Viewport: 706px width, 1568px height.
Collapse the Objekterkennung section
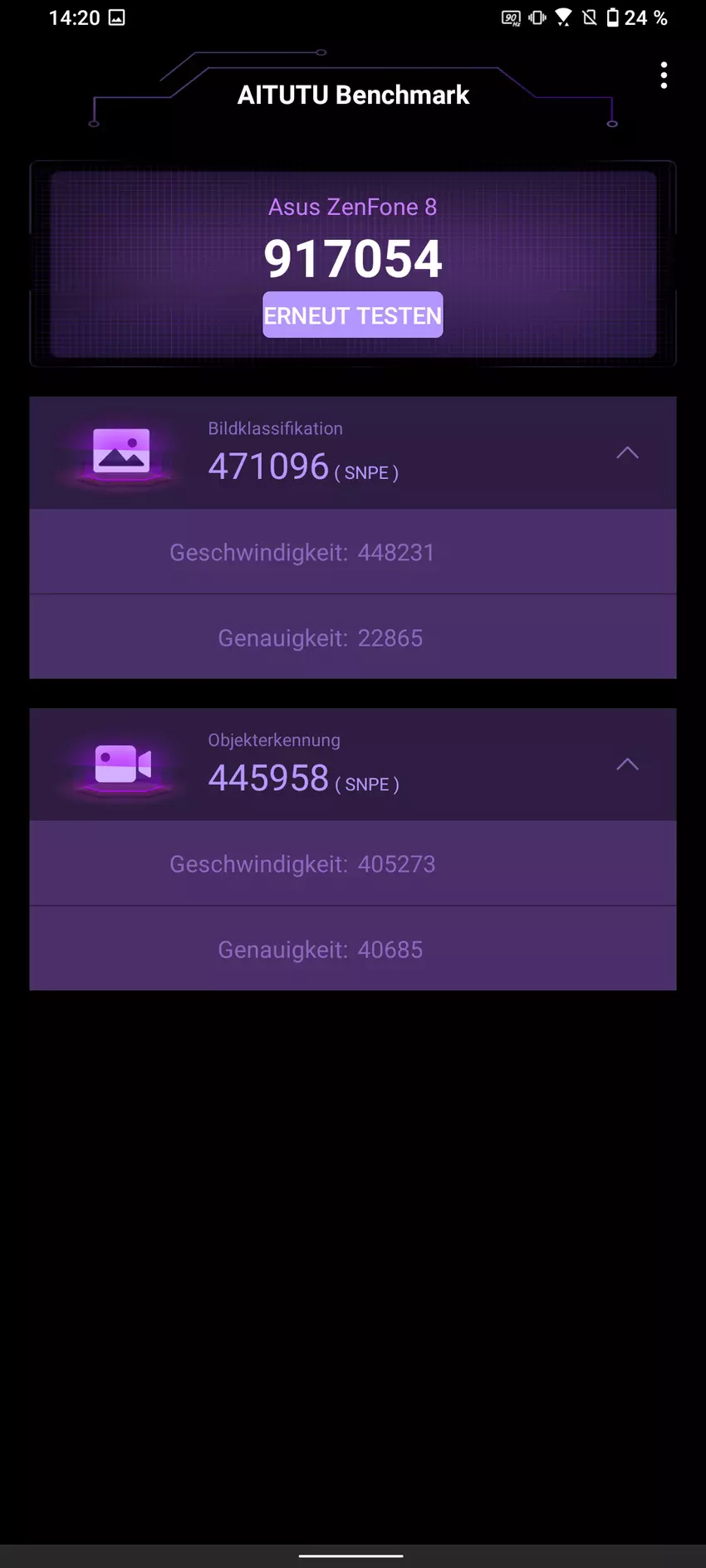click(x=627, y=764)
